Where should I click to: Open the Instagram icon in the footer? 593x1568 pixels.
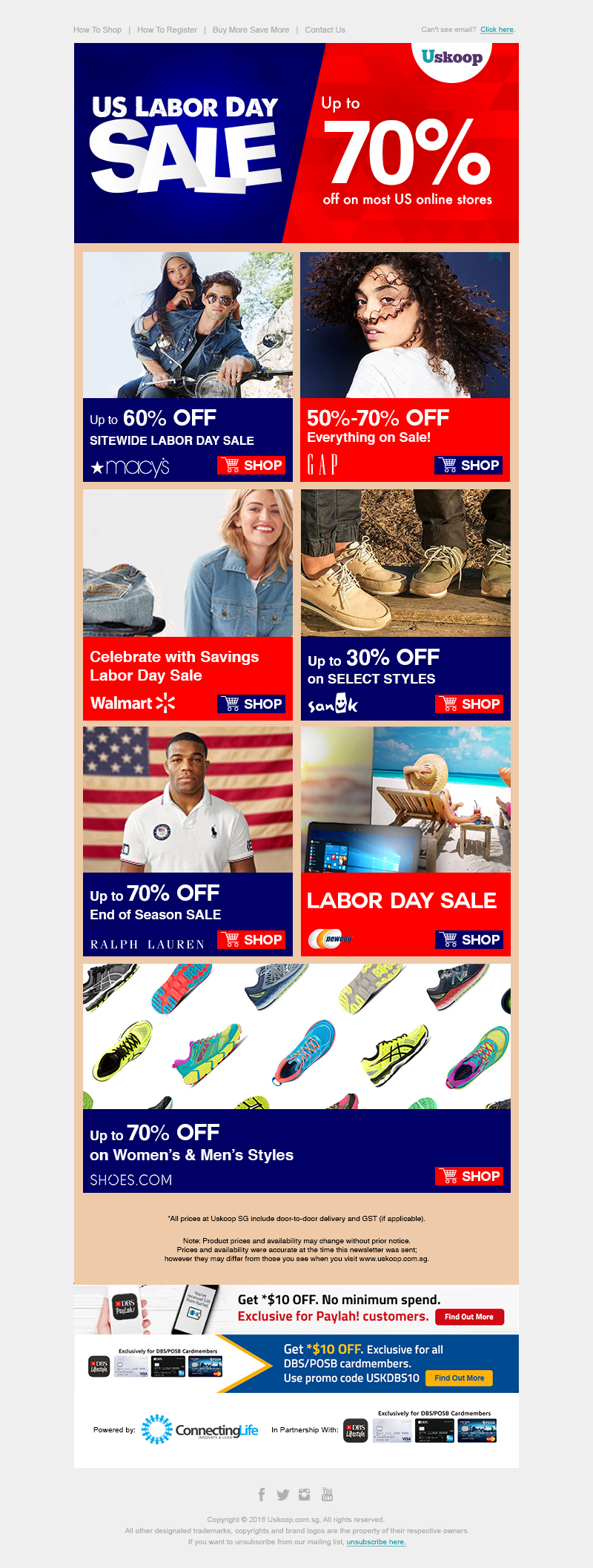coord(304,1495)
